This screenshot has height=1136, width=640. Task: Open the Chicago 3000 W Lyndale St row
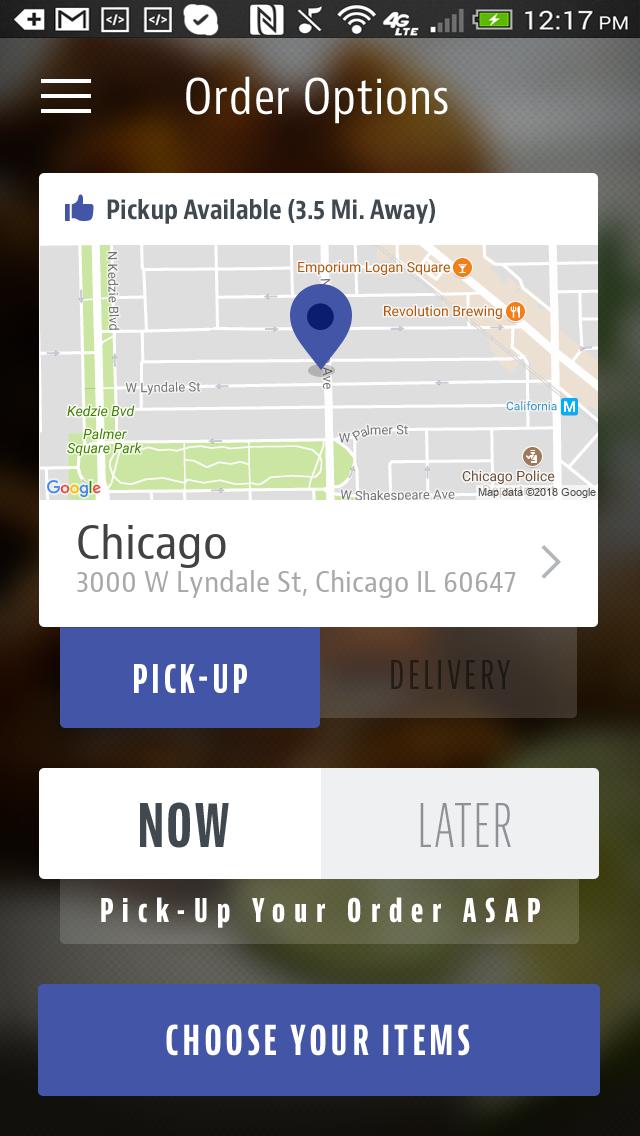tap(318, 563)
